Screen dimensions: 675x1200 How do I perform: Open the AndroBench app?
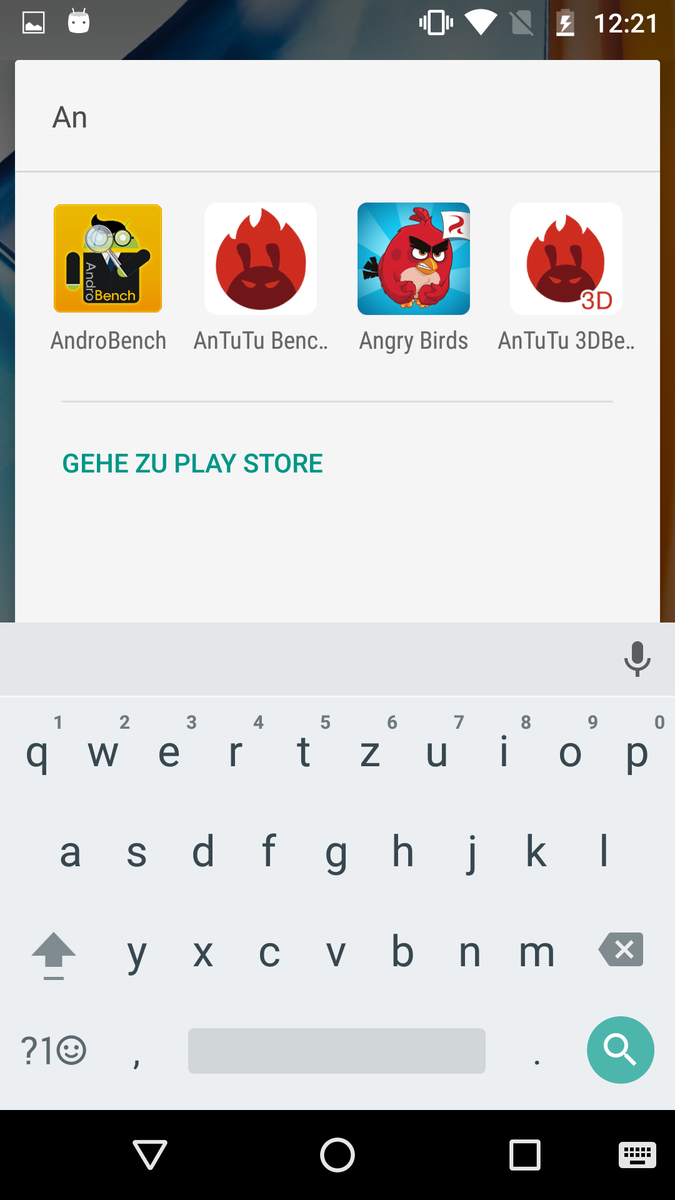108,259
